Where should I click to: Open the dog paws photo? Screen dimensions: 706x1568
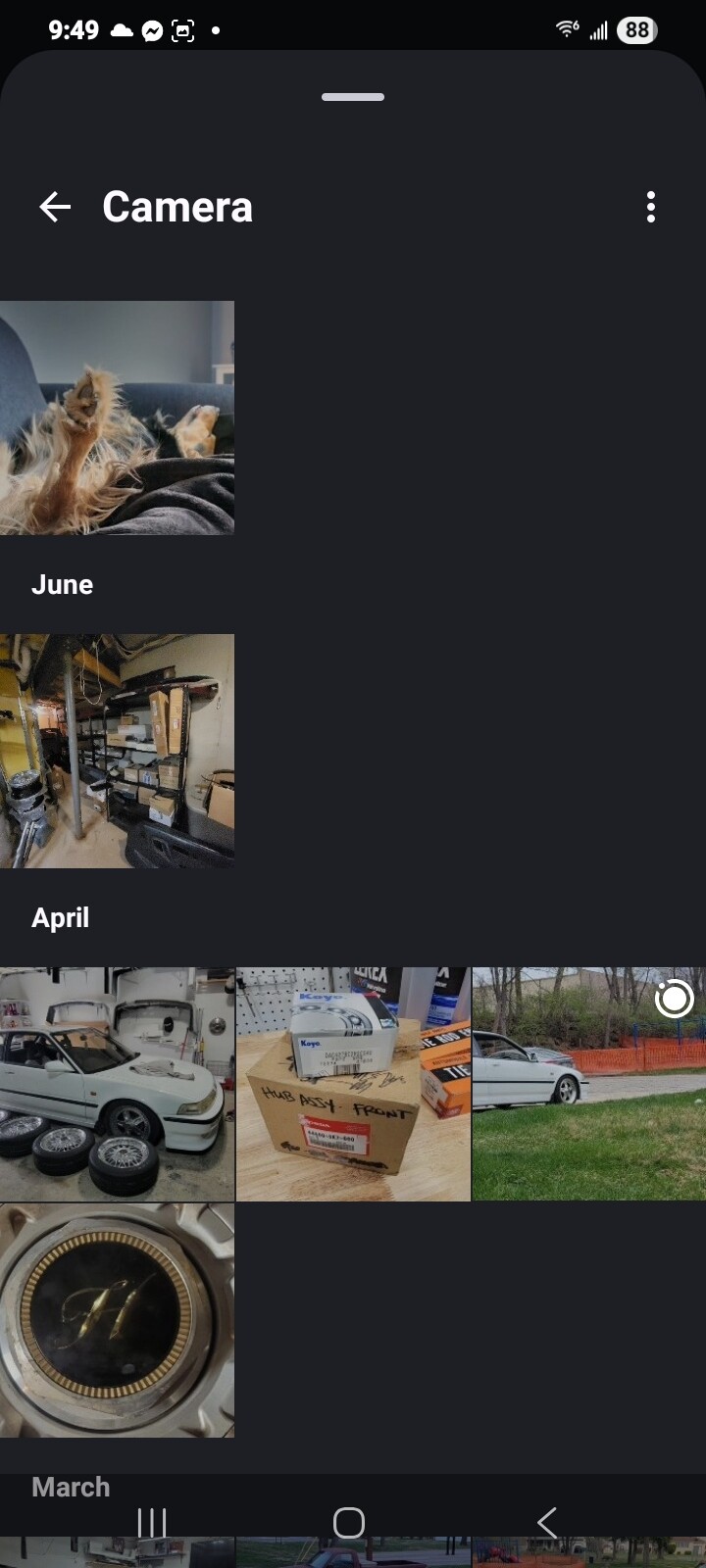point(117,417)
